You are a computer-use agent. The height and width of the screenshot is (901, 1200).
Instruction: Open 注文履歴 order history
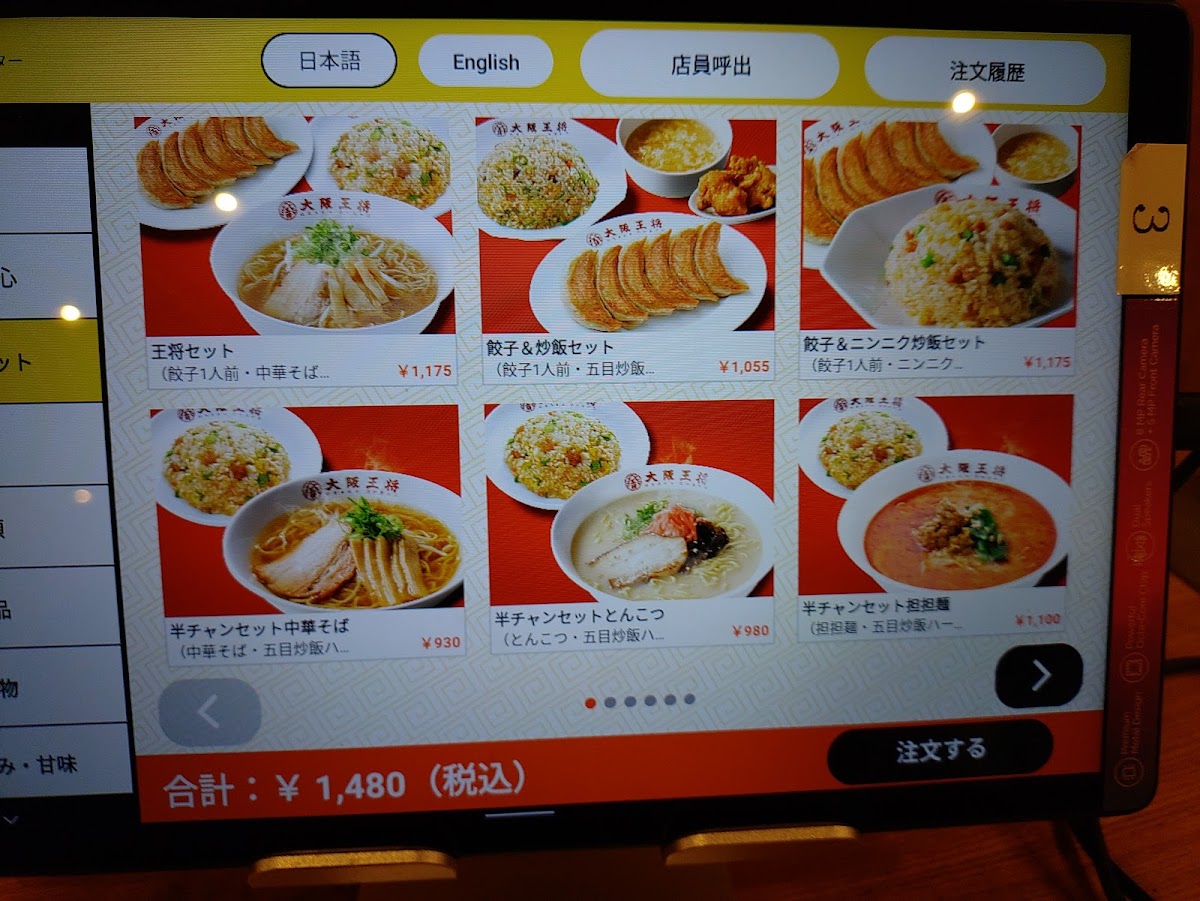985,72
